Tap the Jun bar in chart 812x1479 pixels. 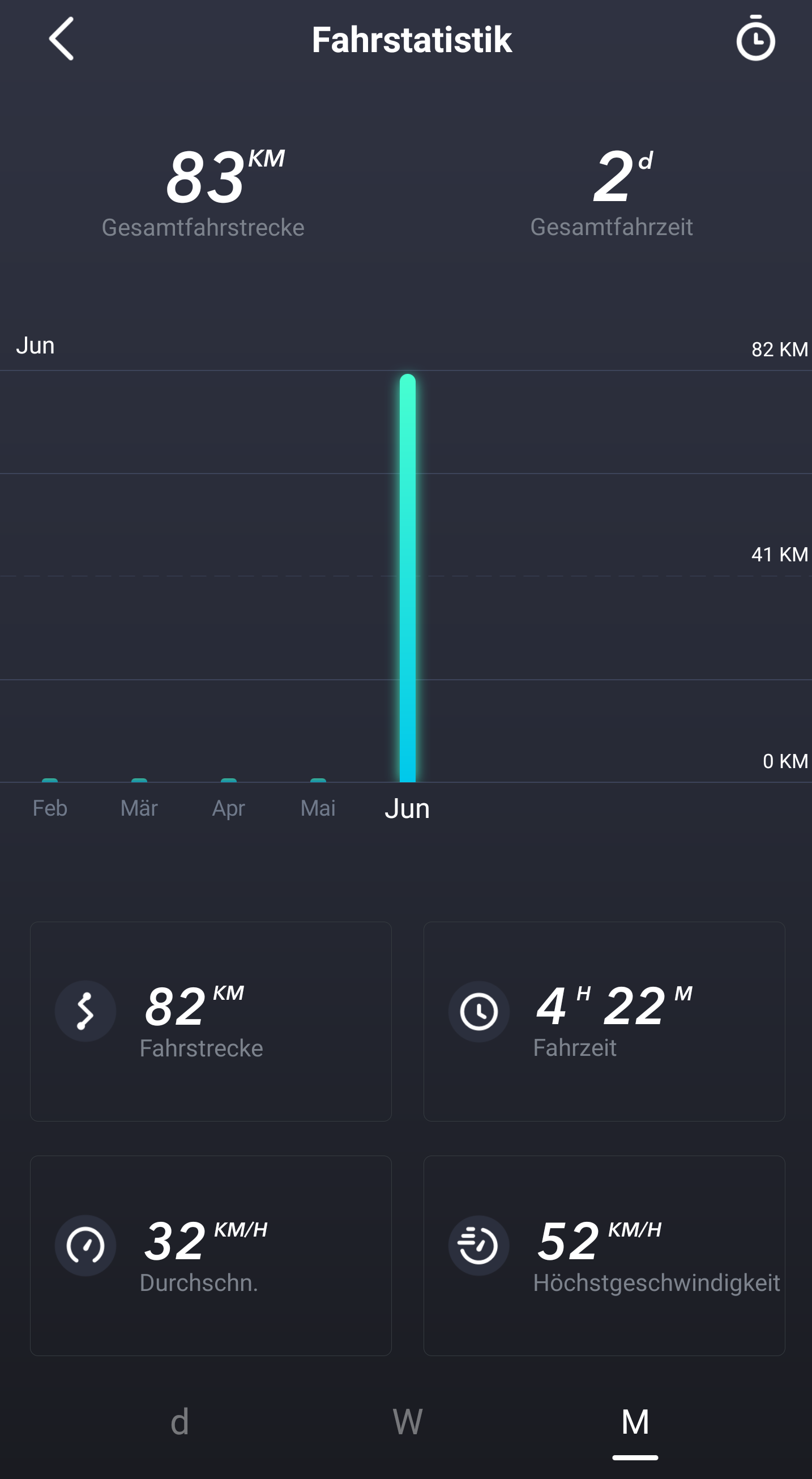click(408, 577)
